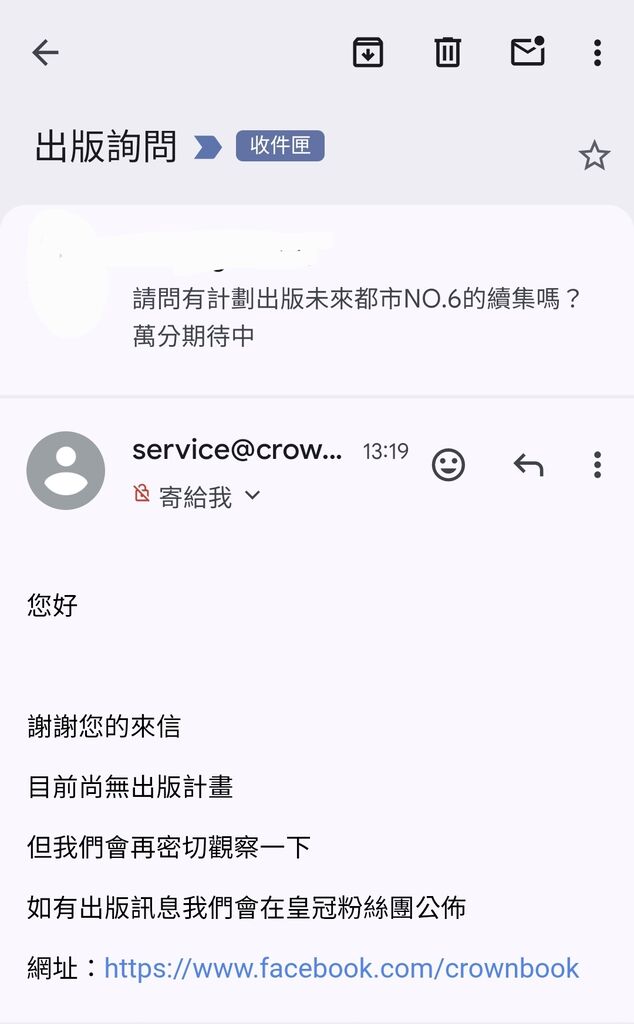Open message options for service@crown email
The image size is (634, 1024).
click(597, 465)
